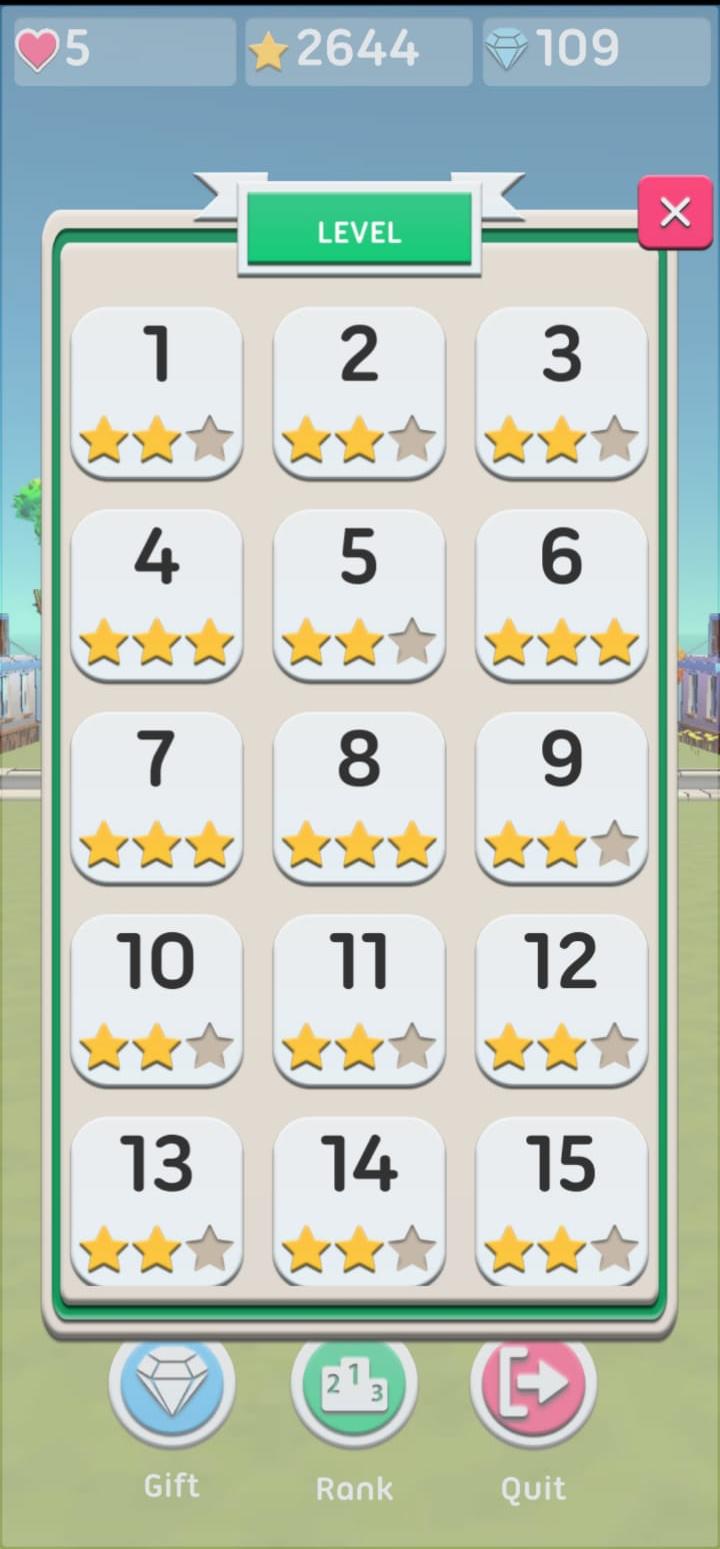Tap the Quit exit button
The width and height of the screenshot is (720, 1549).
pos(534,1385)
